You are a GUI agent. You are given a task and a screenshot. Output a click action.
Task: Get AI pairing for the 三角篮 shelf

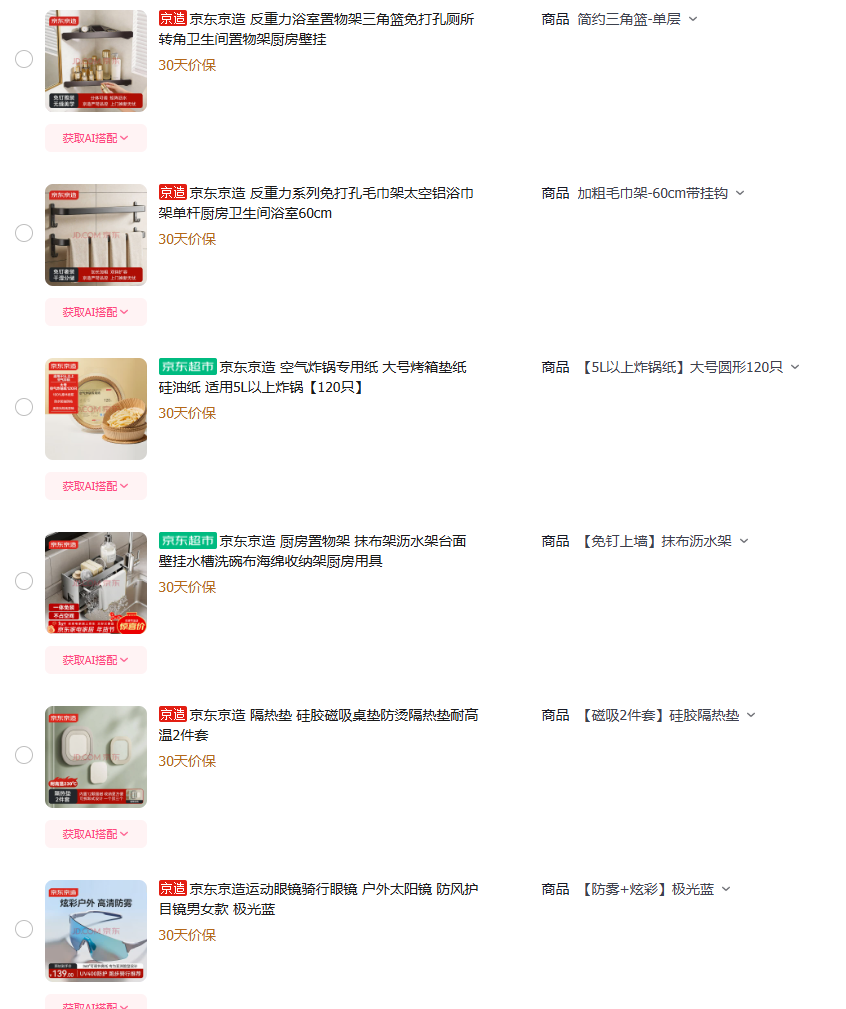click(x=96, y=138)
